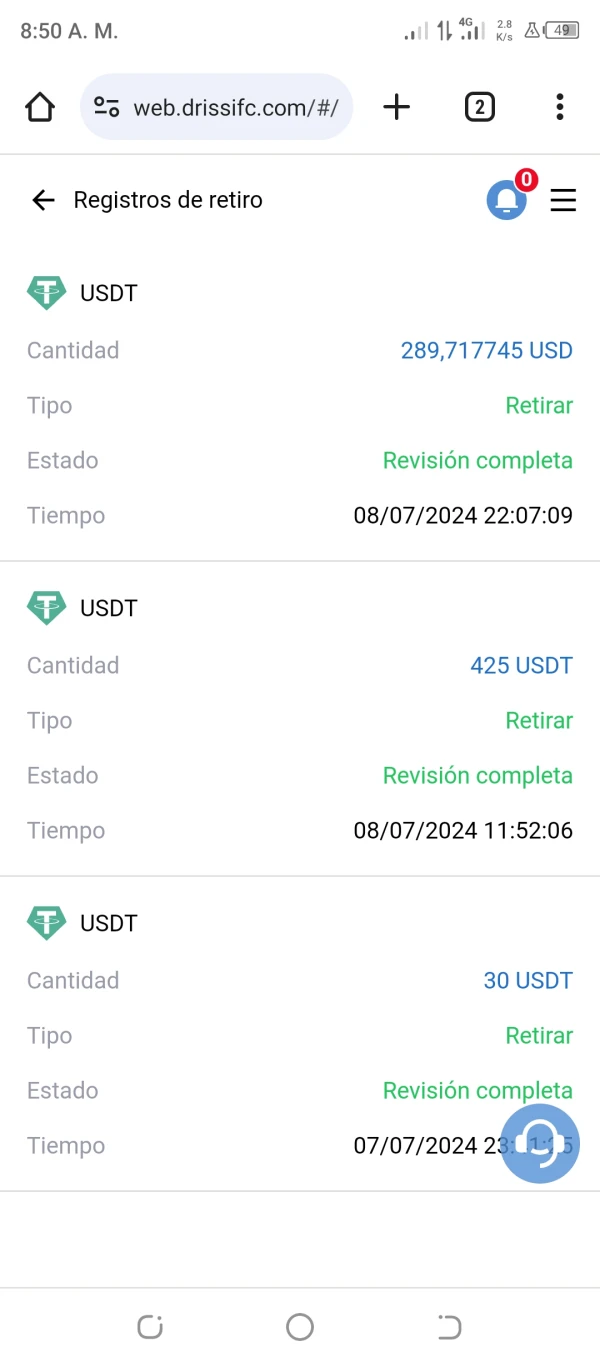Open the notifications bell
The width and height of the screenshot is (600, 1367).
(507, 200)
